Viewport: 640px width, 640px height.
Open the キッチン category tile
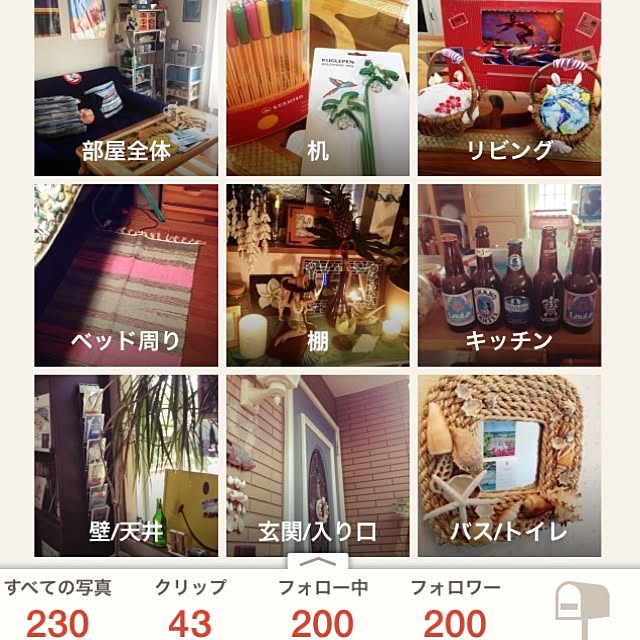[x=510, y=275]
